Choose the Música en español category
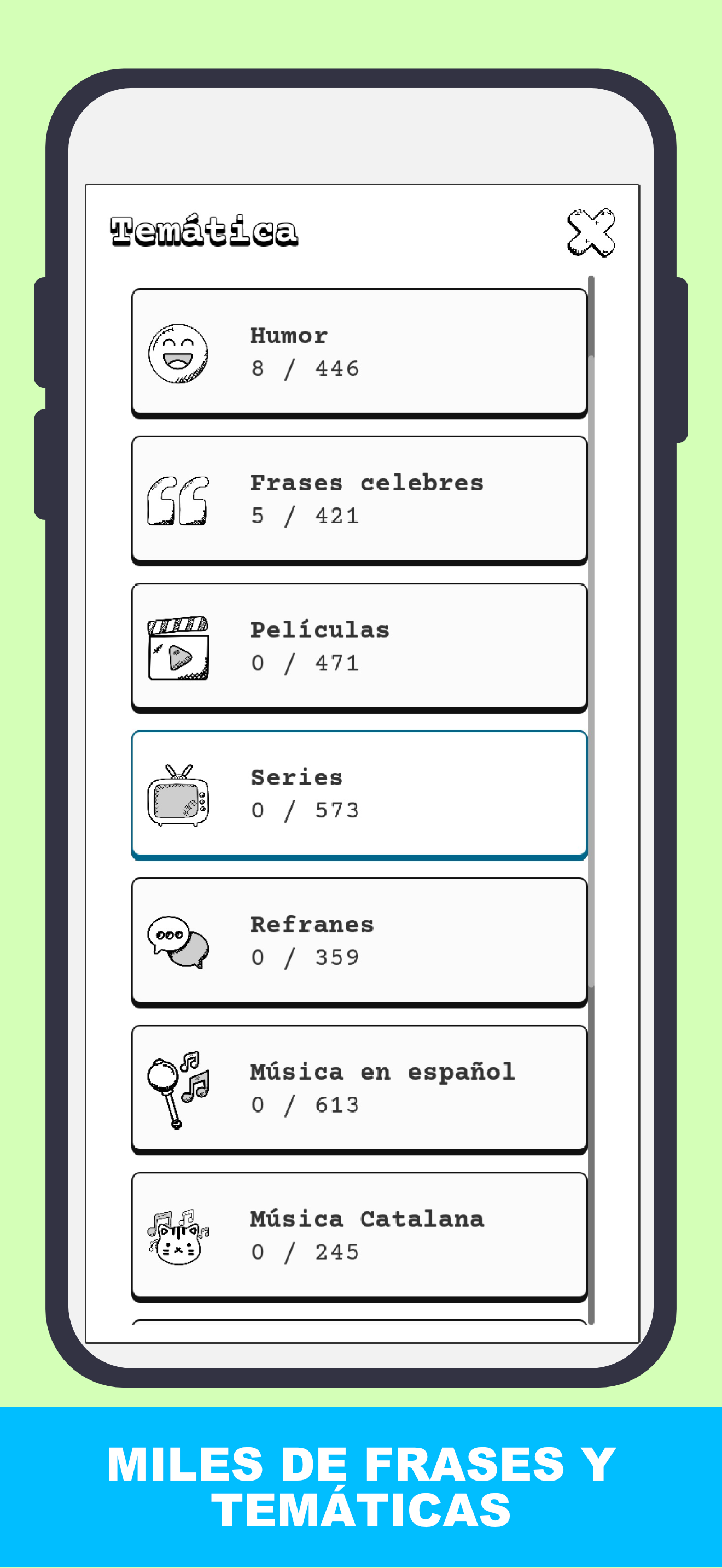722x1568 pixels. 358,1090
